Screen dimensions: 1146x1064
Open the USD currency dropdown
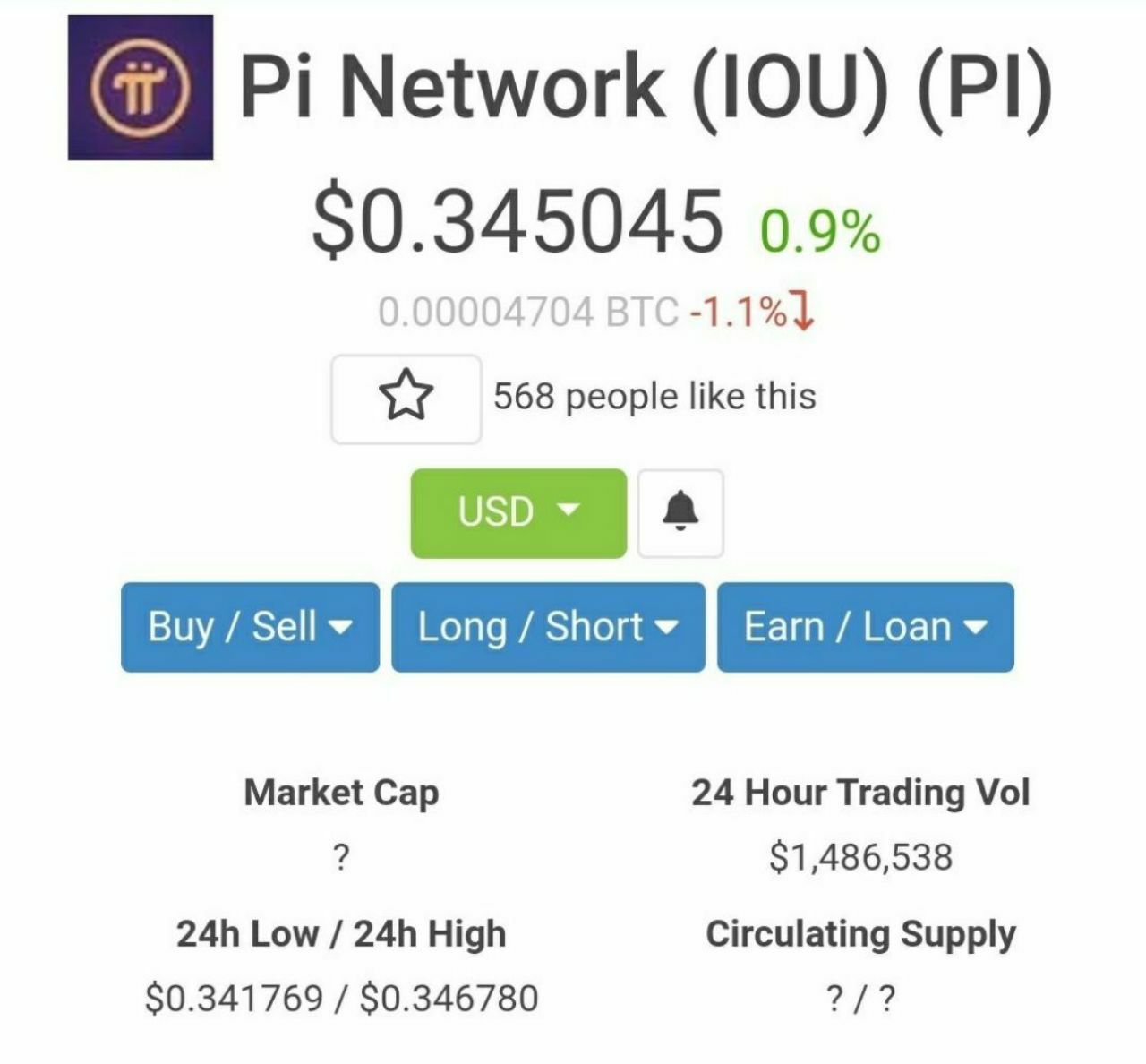coord(518,512)
